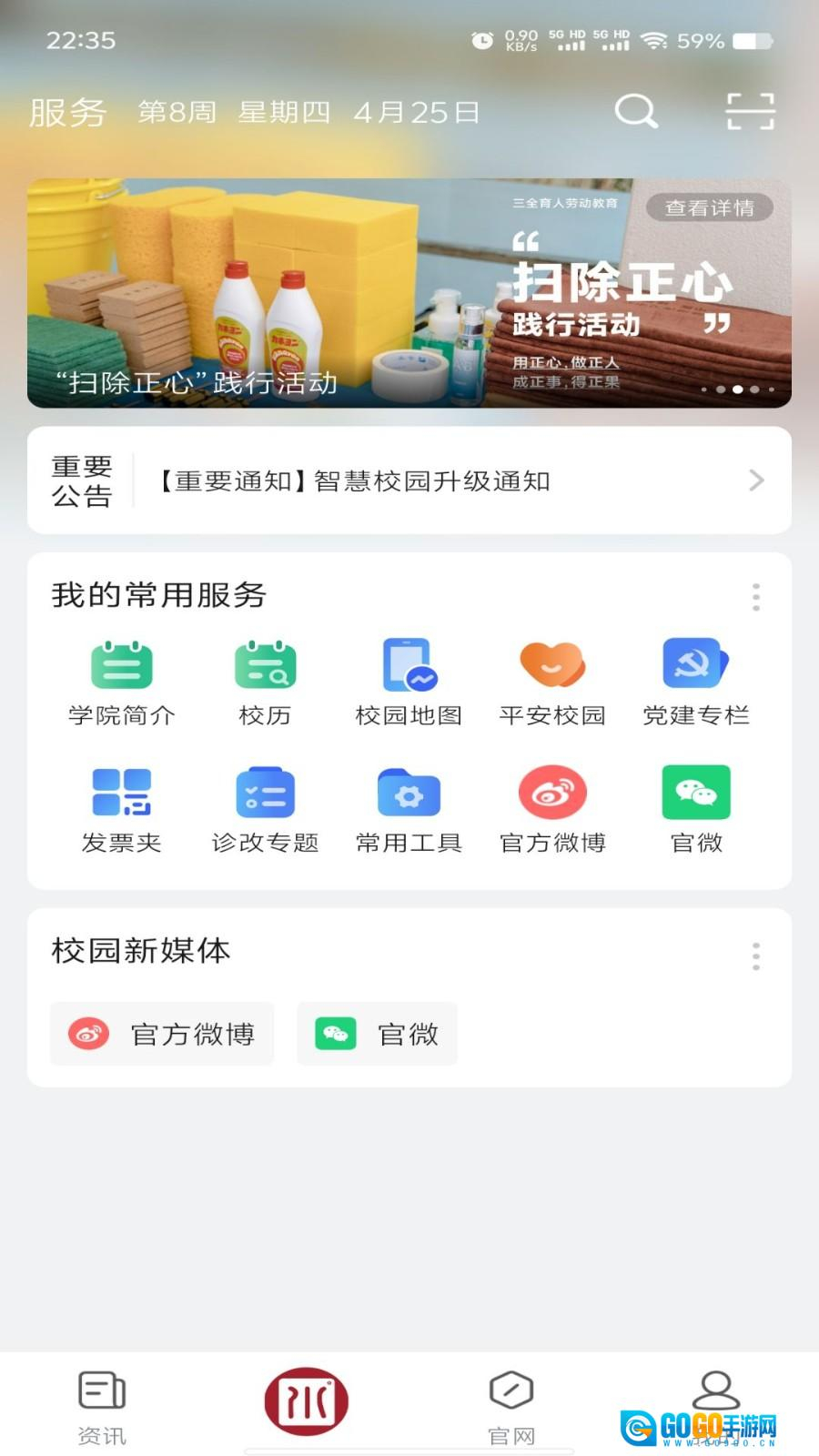Open 党建专栏 service

pyautogui.click(x=696, y=682)
